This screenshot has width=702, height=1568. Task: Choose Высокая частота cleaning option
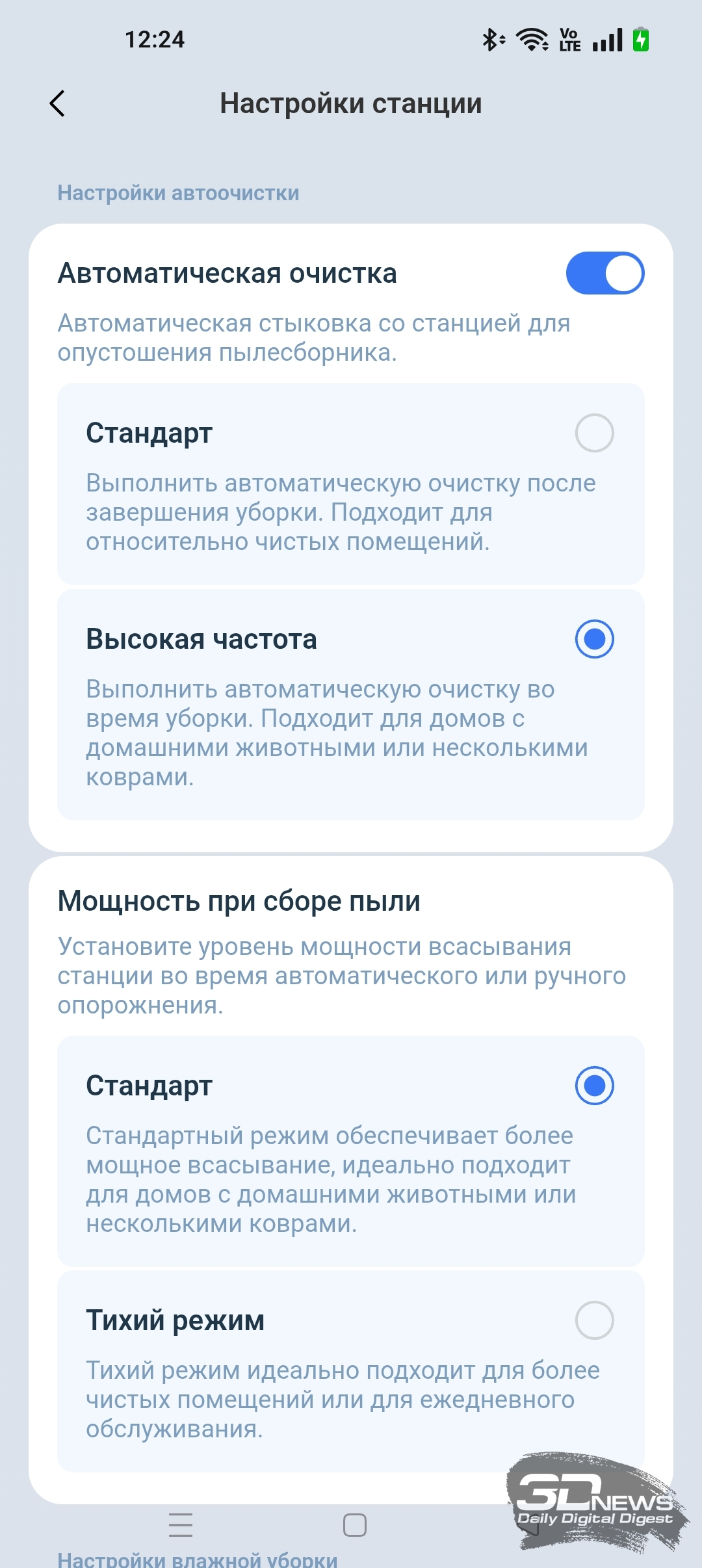[594, 639]
